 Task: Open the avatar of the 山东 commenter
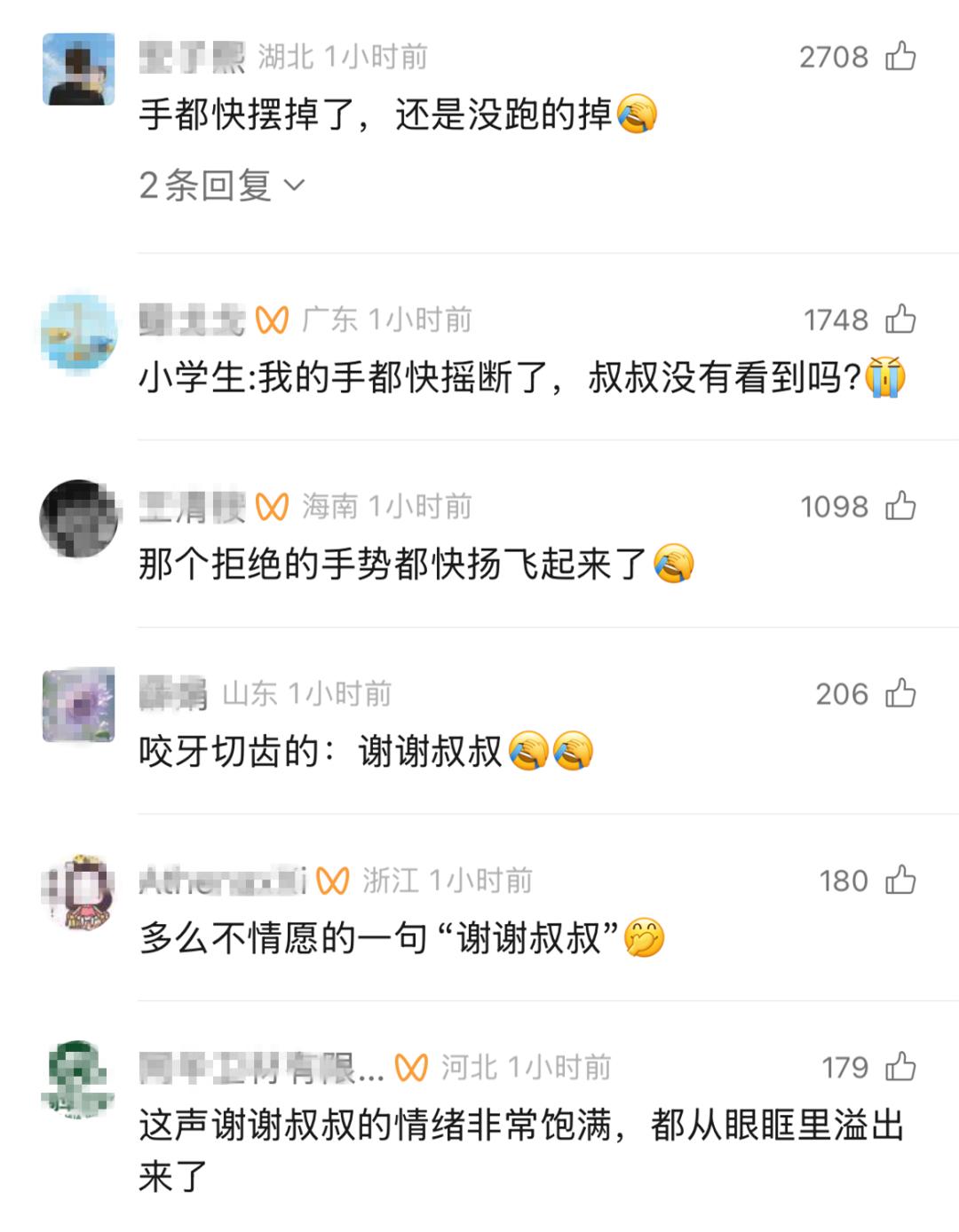click(79, 706)
